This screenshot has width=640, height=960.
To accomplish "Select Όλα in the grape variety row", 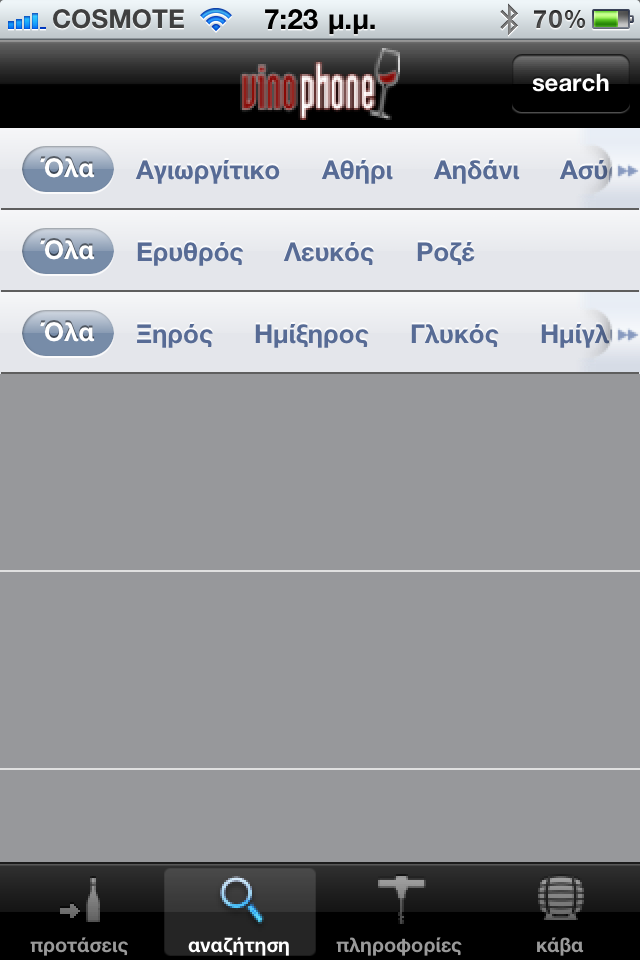I will 68,170.
